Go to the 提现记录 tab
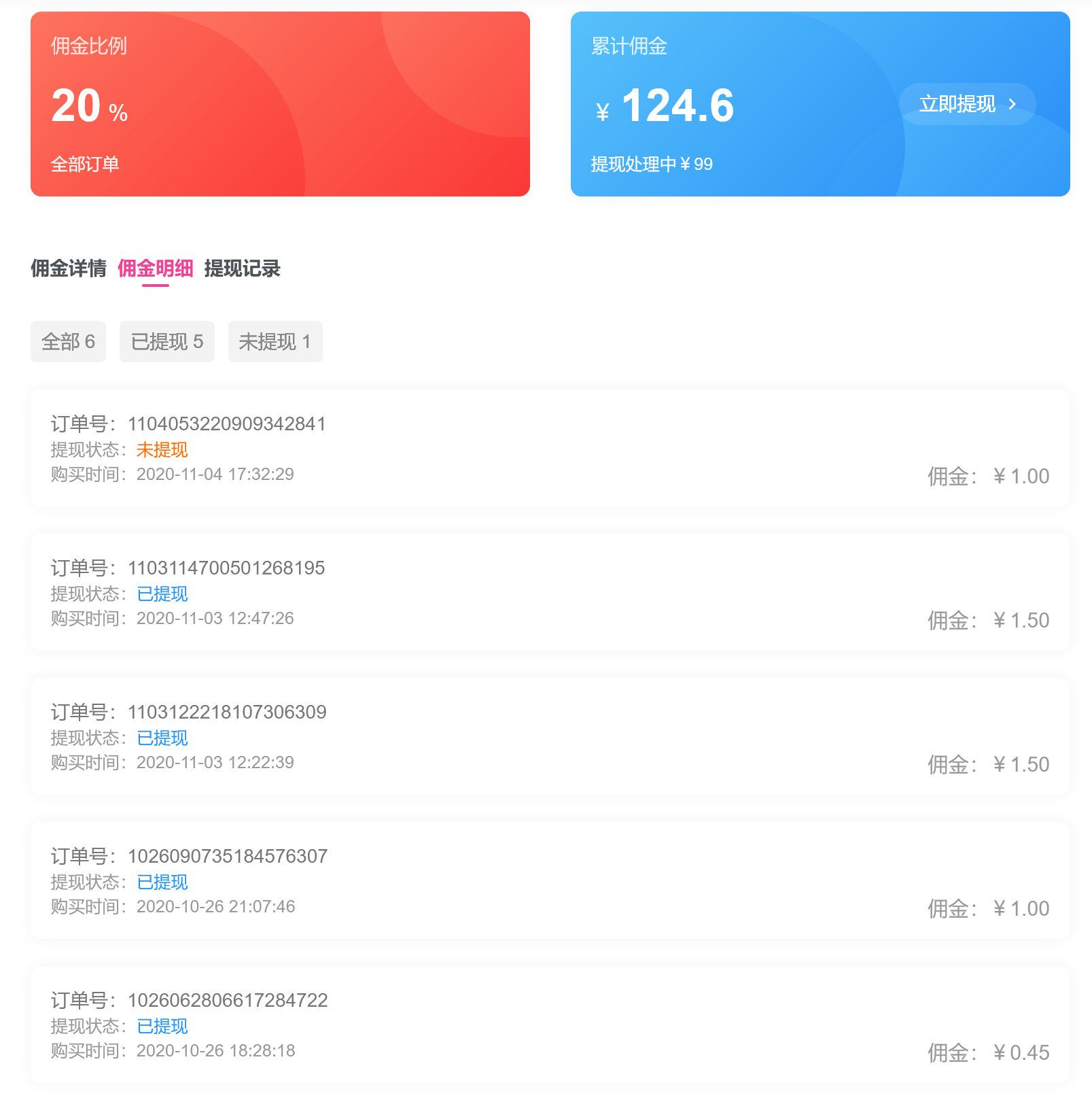The width and height of the screenshot is (1092, 1102). coord(242,269)
